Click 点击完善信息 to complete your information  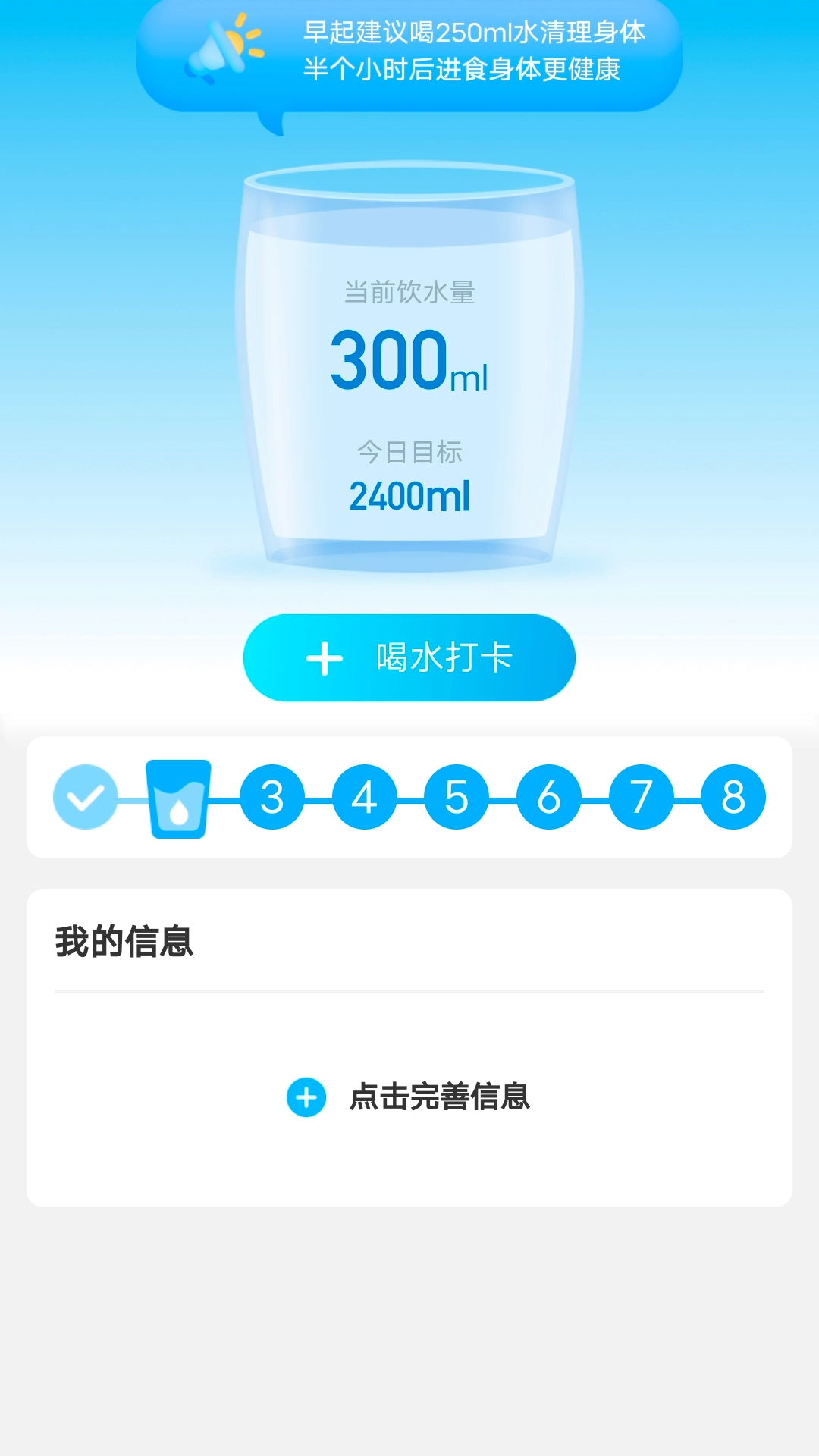pyautogui.click(x=440, y=1098)
